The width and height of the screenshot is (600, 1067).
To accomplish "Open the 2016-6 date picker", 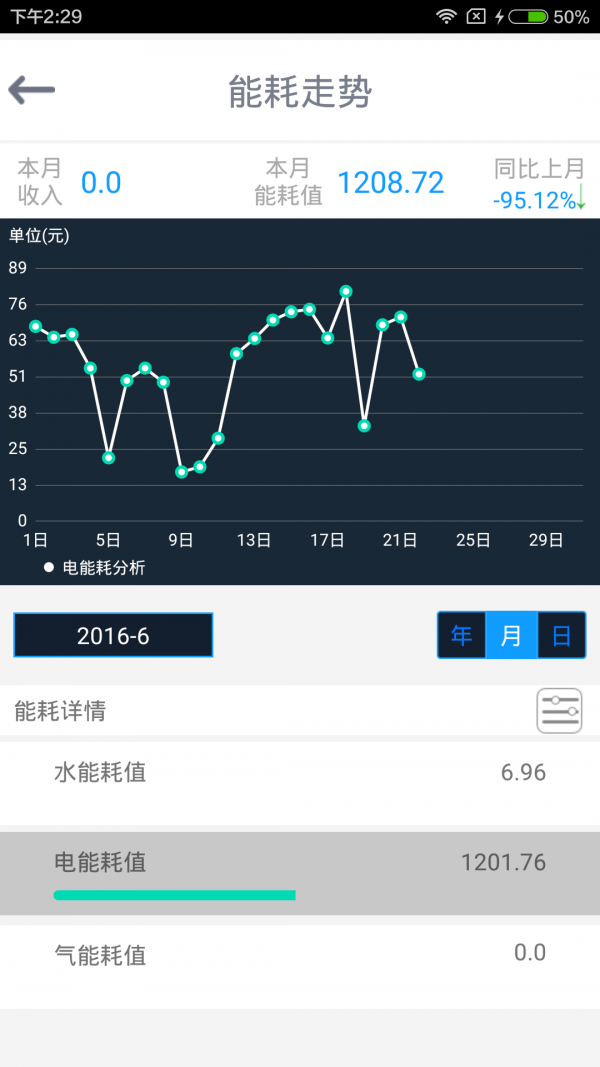I will [113, 635].
